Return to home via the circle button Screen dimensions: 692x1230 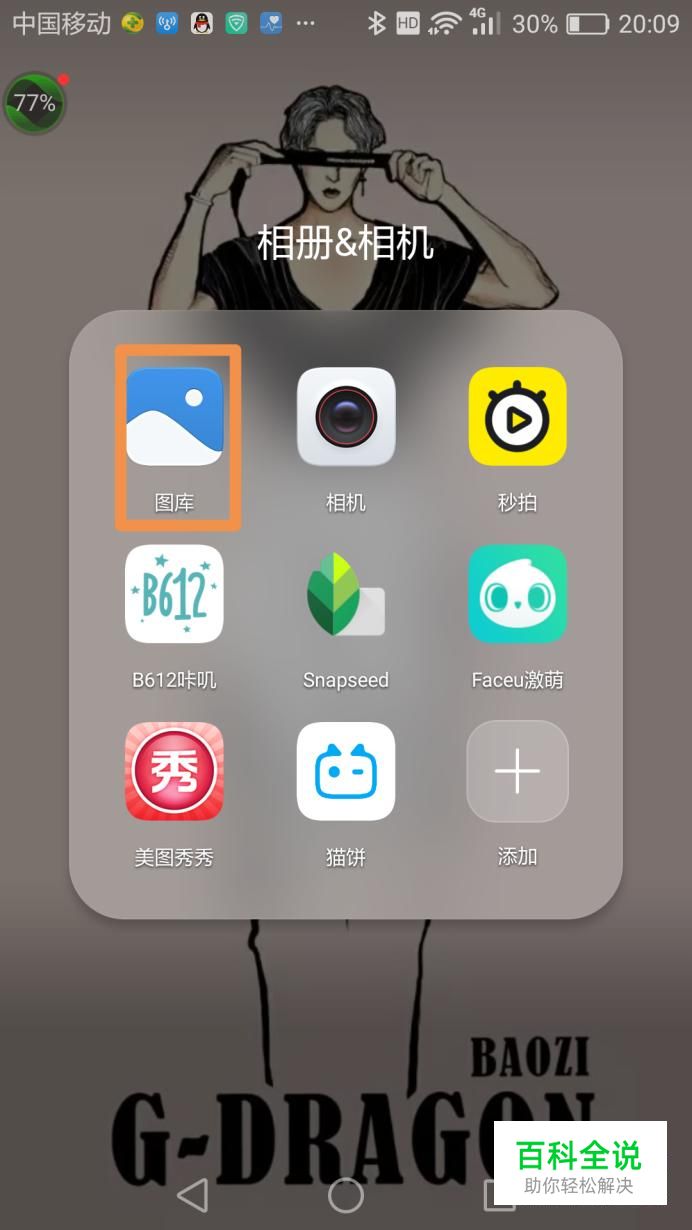(x=346, y=1194)
